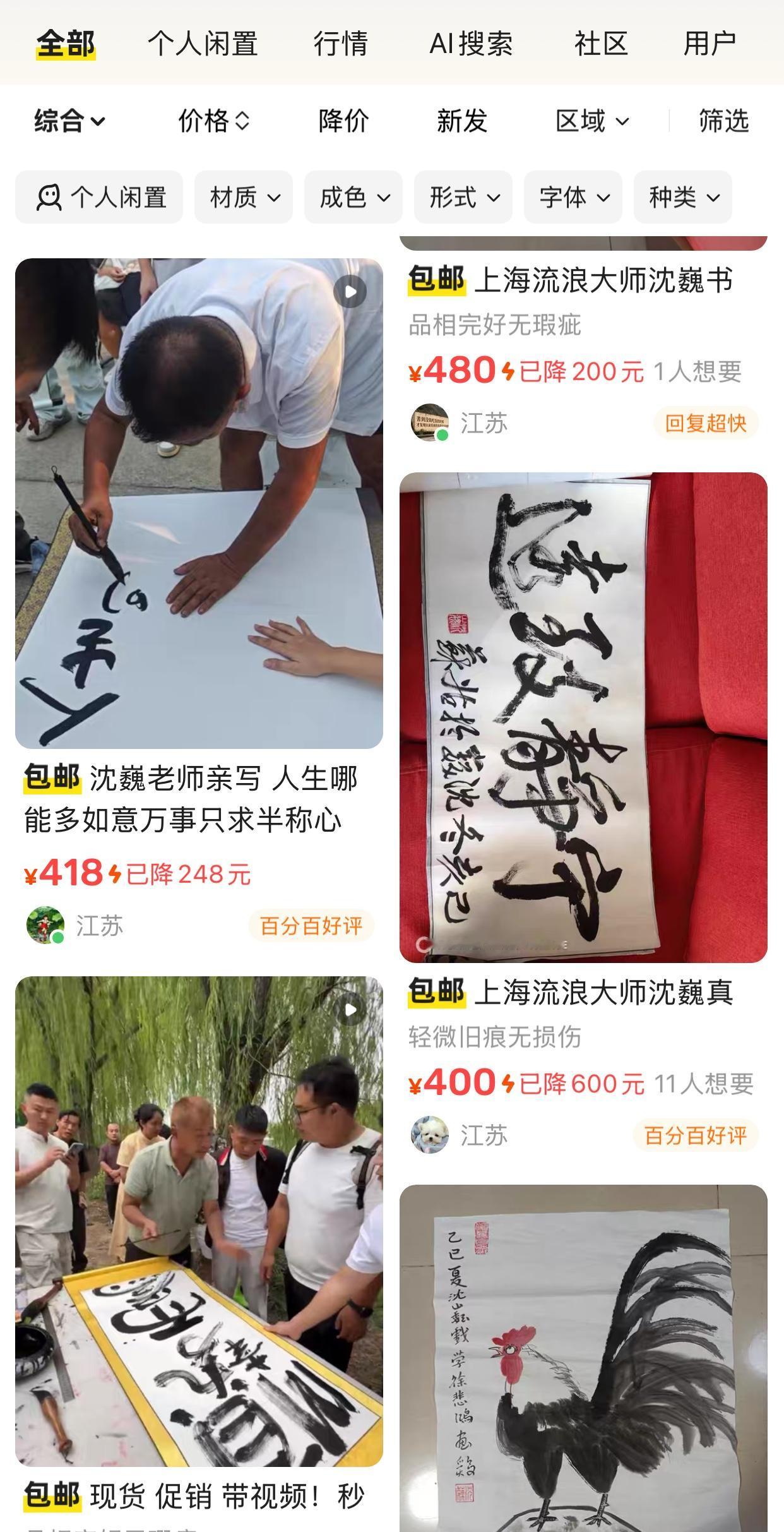Toggle the 新发 newly-listed filter
Viewport: 784px width, 1532px height.
[462, 121]
